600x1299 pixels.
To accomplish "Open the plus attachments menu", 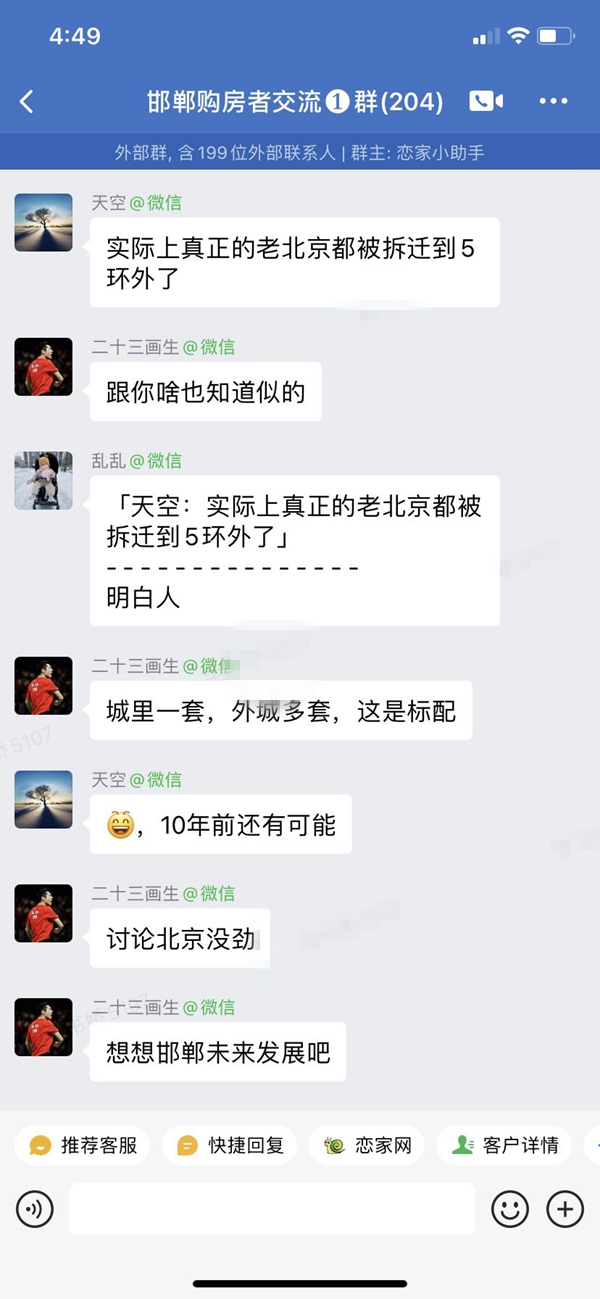I will (x=565, y=1210).
